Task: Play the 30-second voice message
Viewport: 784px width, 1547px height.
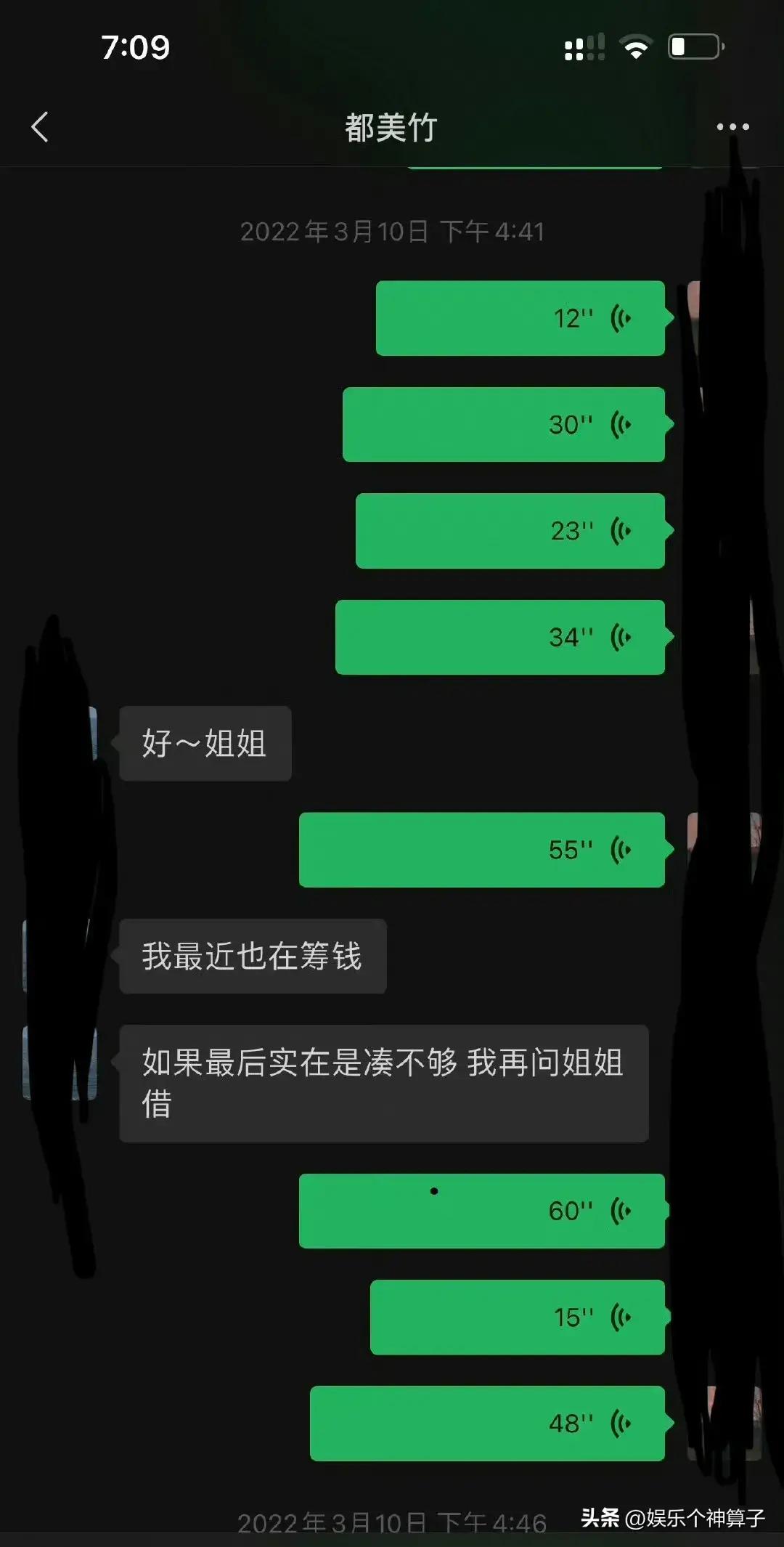Action: (503, 424)
